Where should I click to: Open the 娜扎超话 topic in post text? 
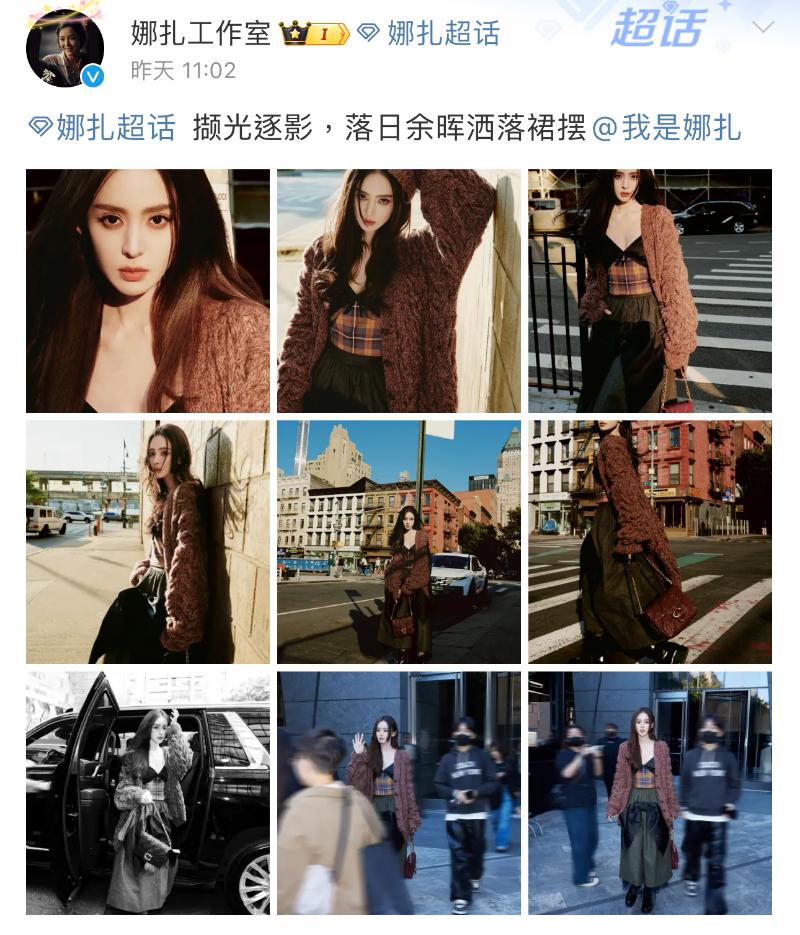(x=103, y=128)
